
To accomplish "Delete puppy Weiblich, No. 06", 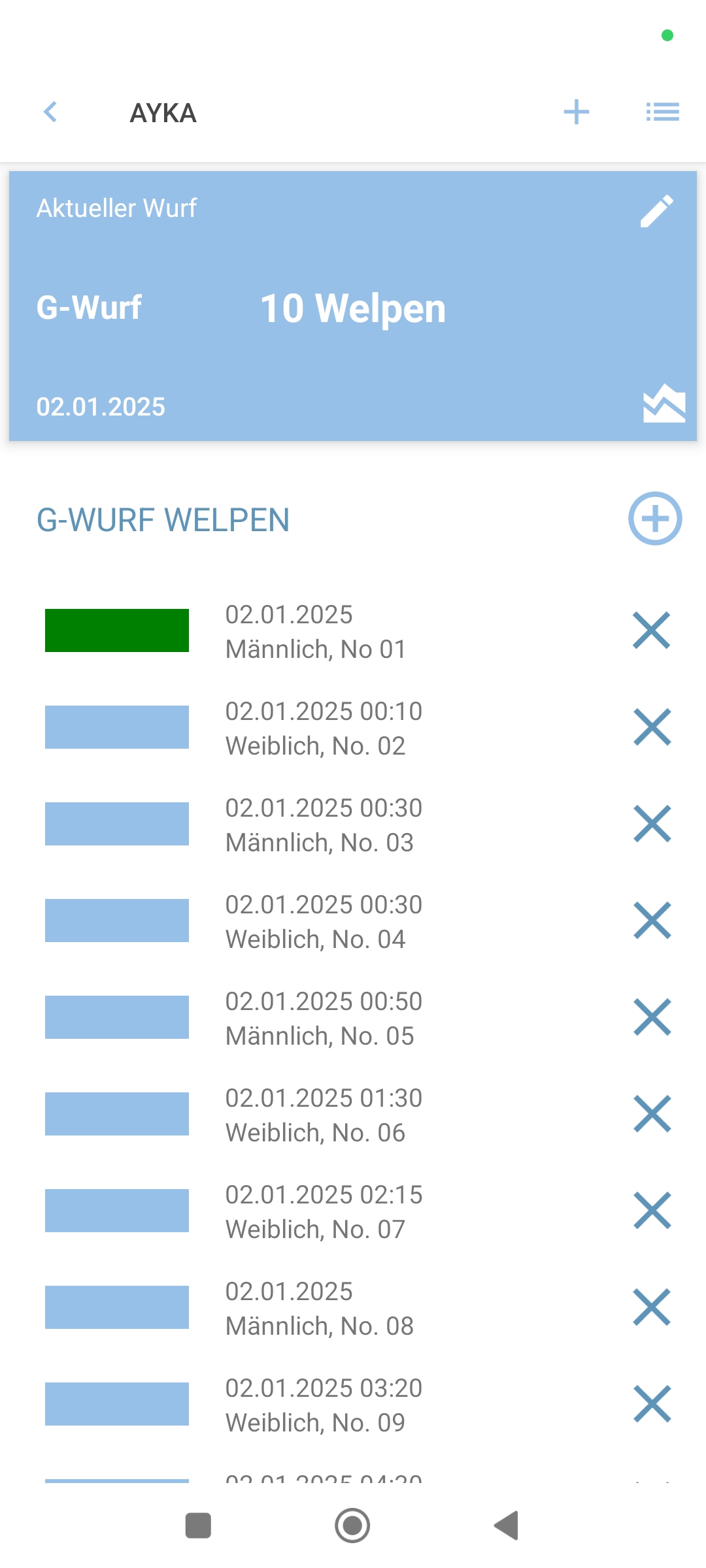I will point(652,1114).
